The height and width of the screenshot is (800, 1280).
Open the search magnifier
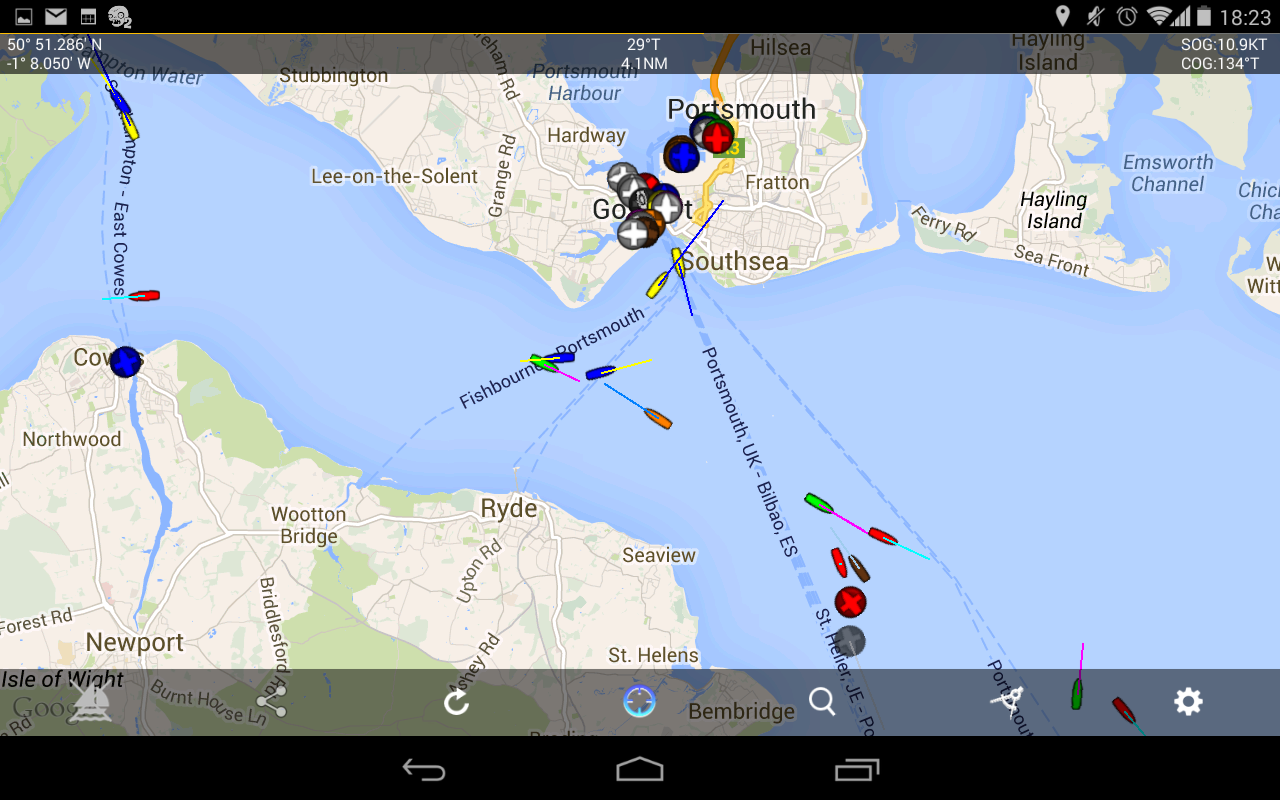tap(822, 702)
